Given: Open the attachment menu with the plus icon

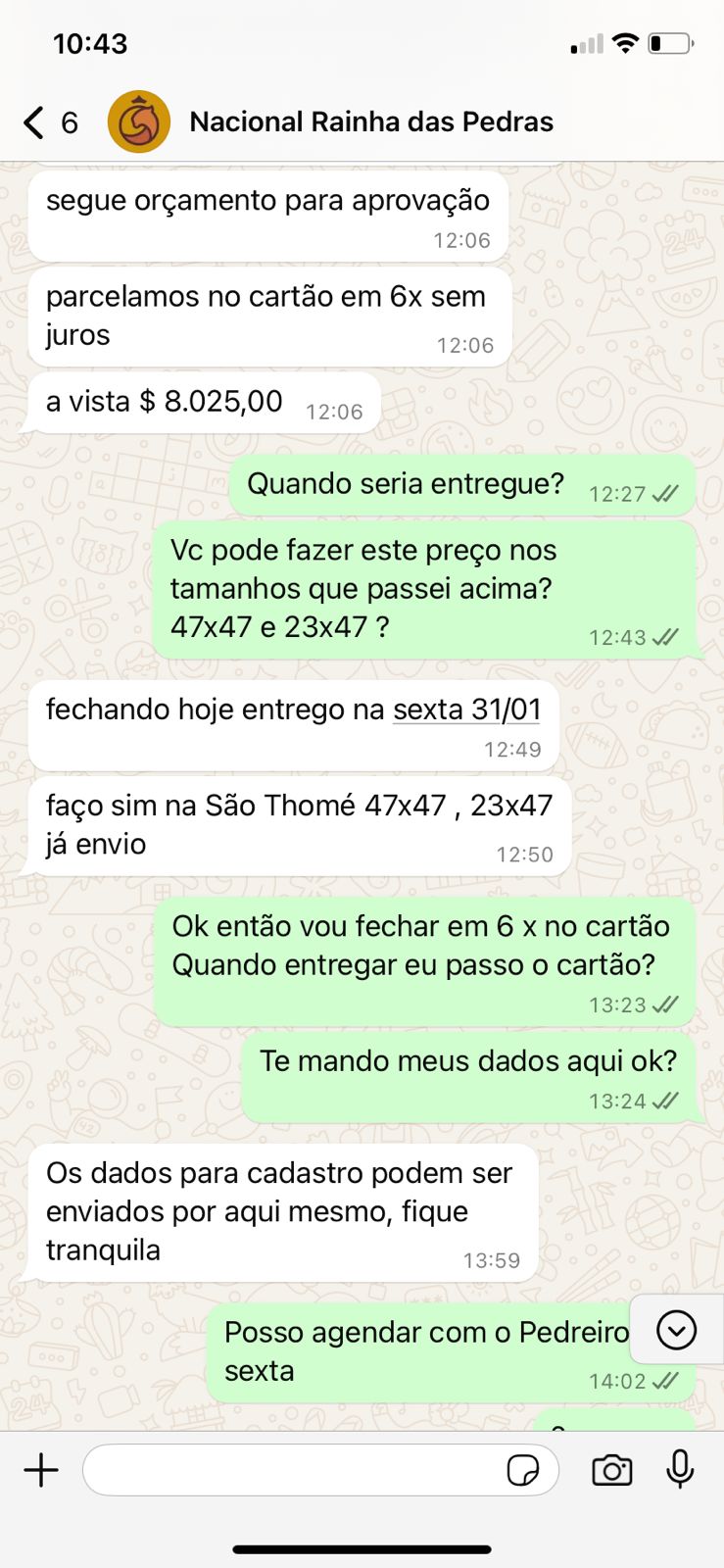Looking at the screenshot, I should [40, 1470].
